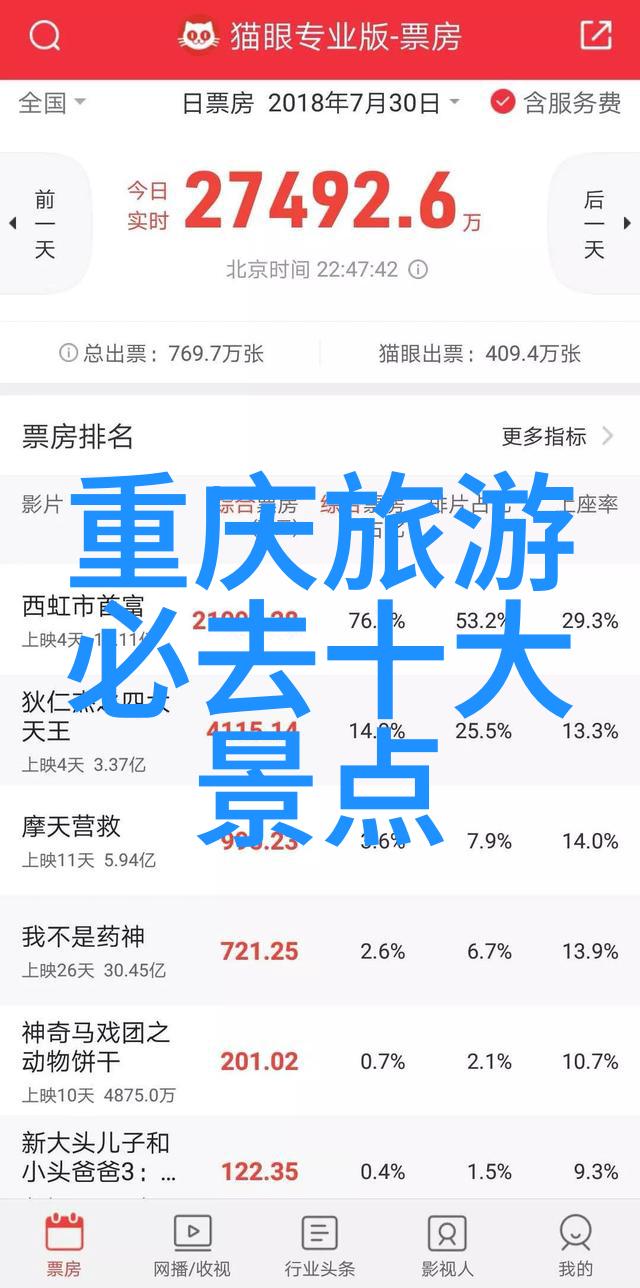Viewport: 640px width, 1288px height.
Task: Open movie 神奇马戏团之动物饼干 details
Action: (x=97, y=1046)
